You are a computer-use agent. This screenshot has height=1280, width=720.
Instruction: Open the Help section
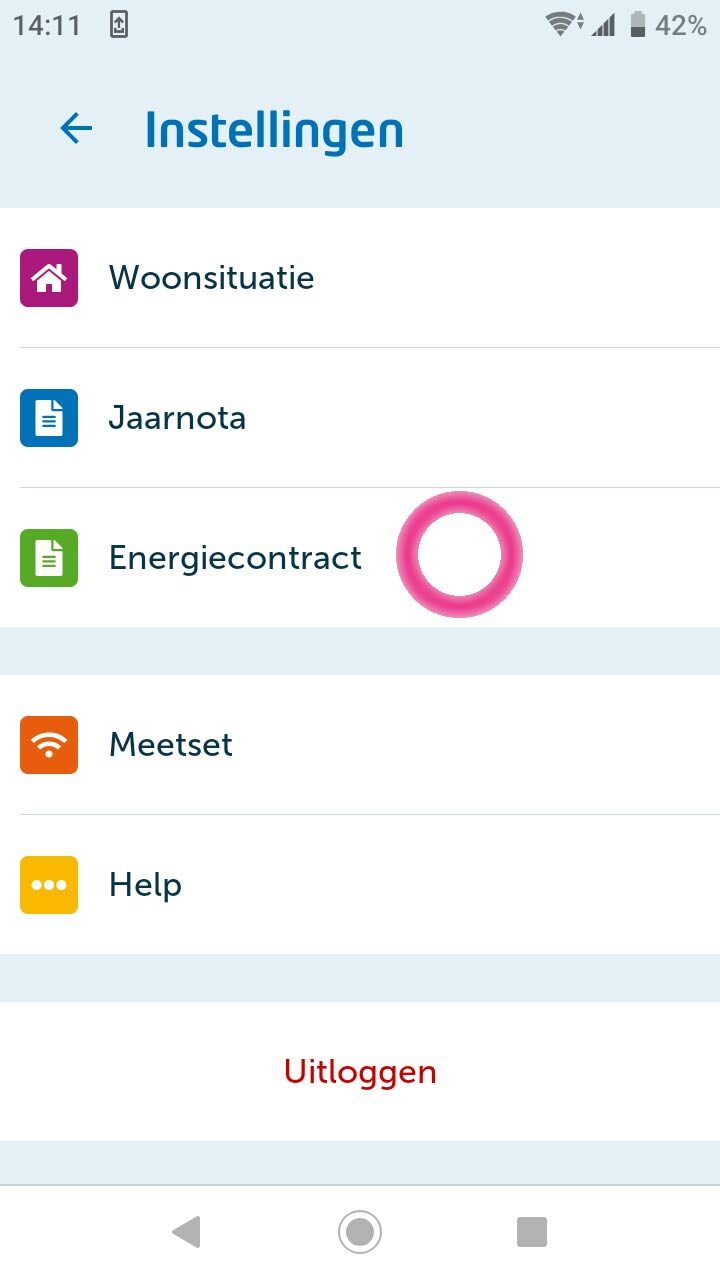coord(360,885)
